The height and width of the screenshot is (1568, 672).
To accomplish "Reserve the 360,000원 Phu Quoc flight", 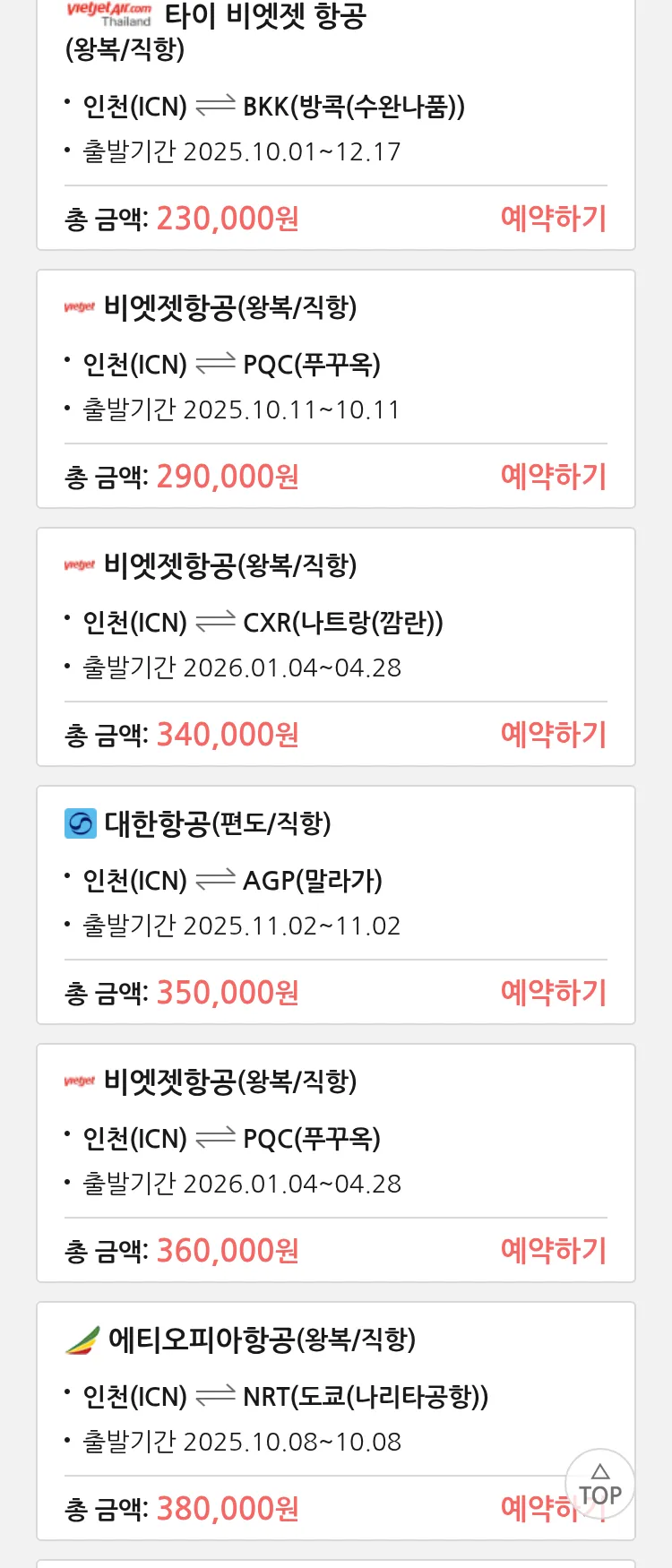I will point(553,1251).
